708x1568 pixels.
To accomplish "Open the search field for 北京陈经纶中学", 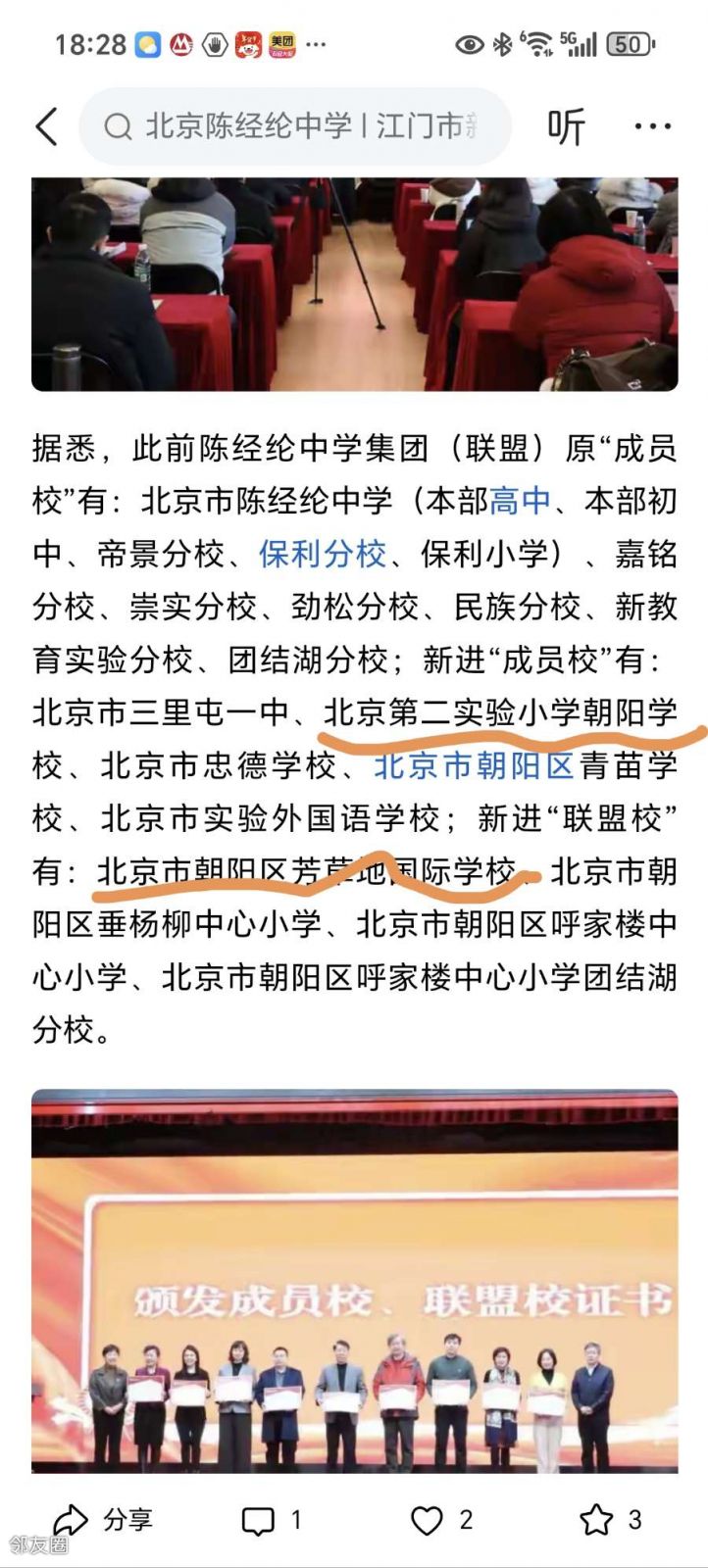I will click(294, 126).
